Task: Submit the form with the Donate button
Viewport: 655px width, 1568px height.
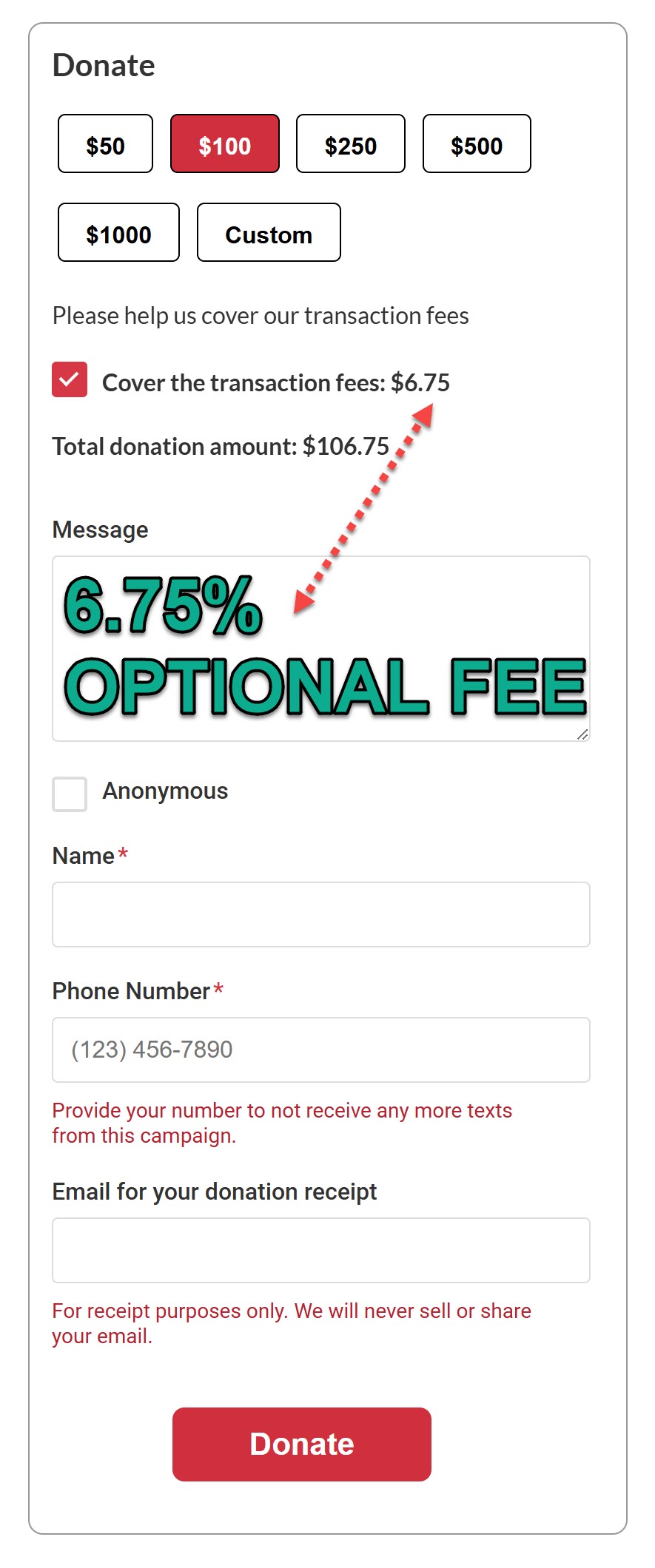Action: (x=302, y=1444)
